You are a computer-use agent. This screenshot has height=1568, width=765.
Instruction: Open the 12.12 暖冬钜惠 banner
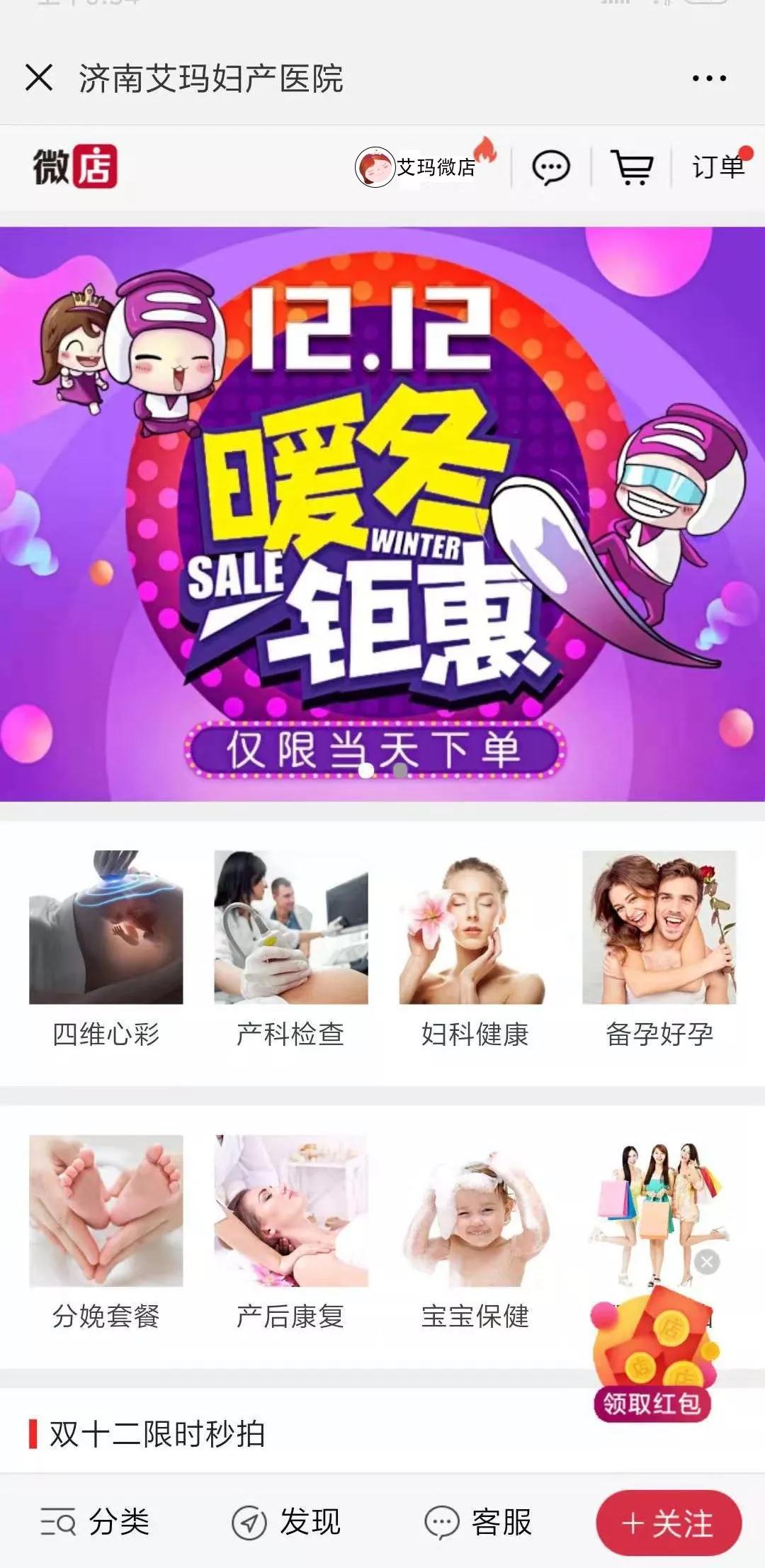tap(382, 514)
